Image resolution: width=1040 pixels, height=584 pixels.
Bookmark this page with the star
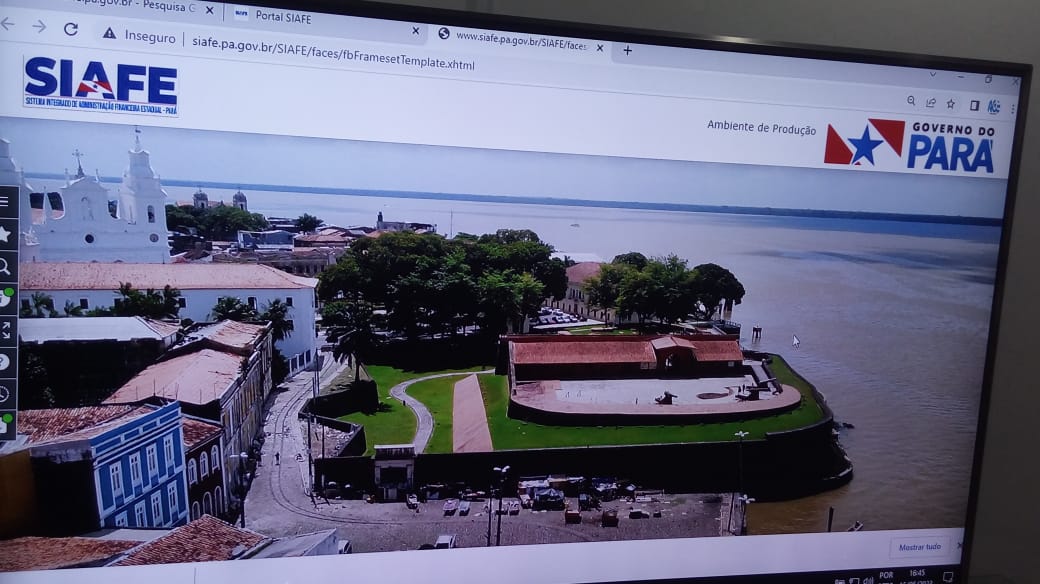tap(951, 103)
